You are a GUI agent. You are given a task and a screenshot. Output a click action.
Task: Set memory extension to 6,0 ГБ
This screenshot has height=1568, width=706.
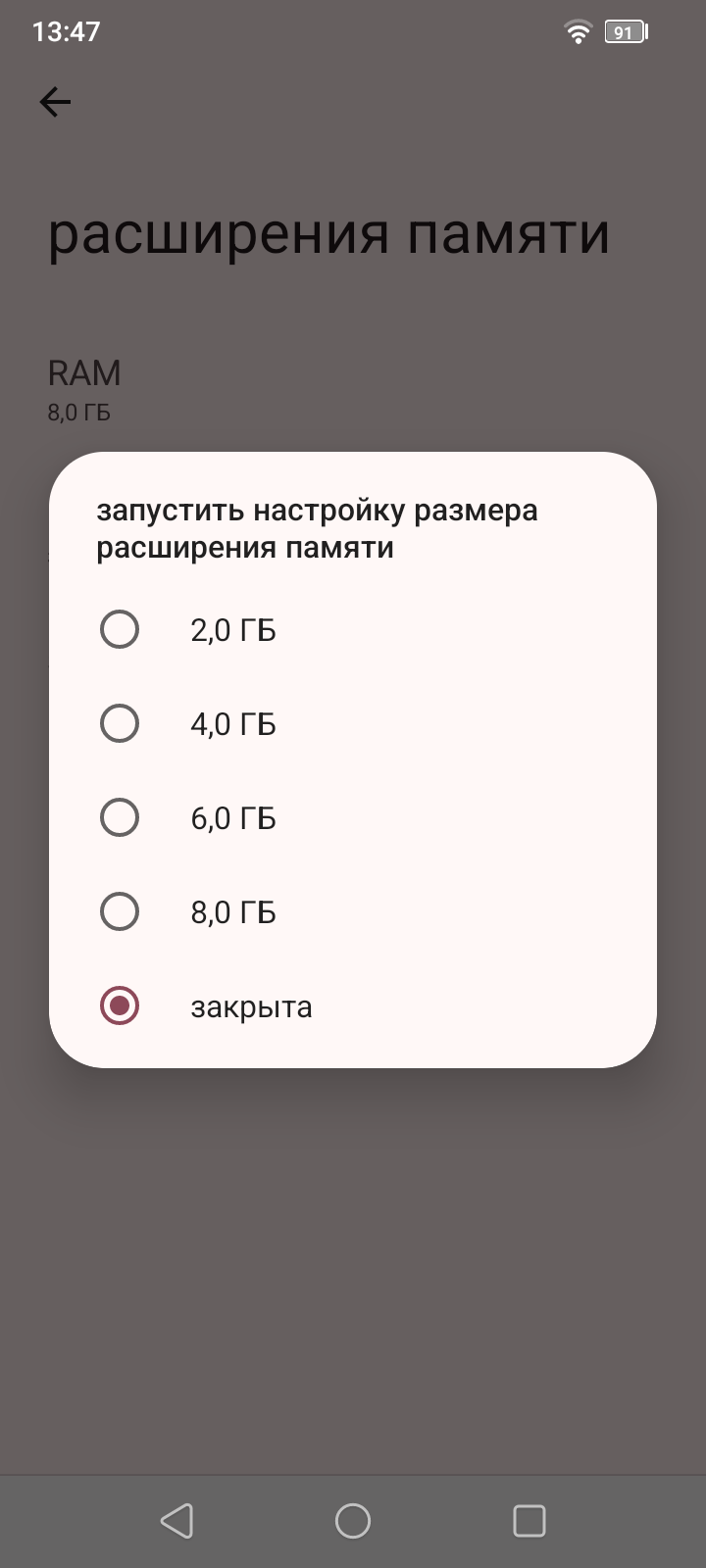coord(120,817)
